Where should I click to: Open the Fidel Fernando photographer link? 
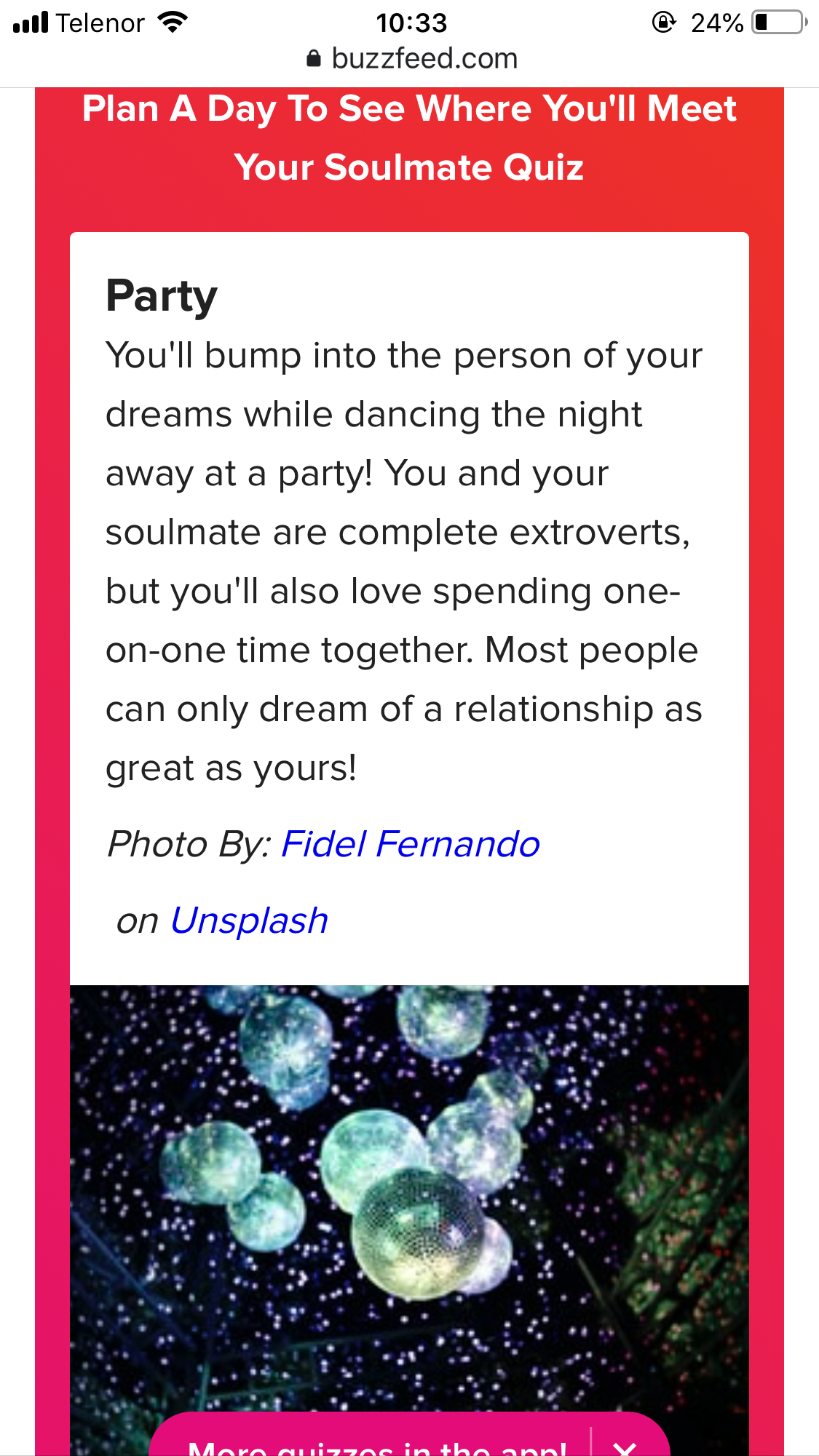coord(411,844)
